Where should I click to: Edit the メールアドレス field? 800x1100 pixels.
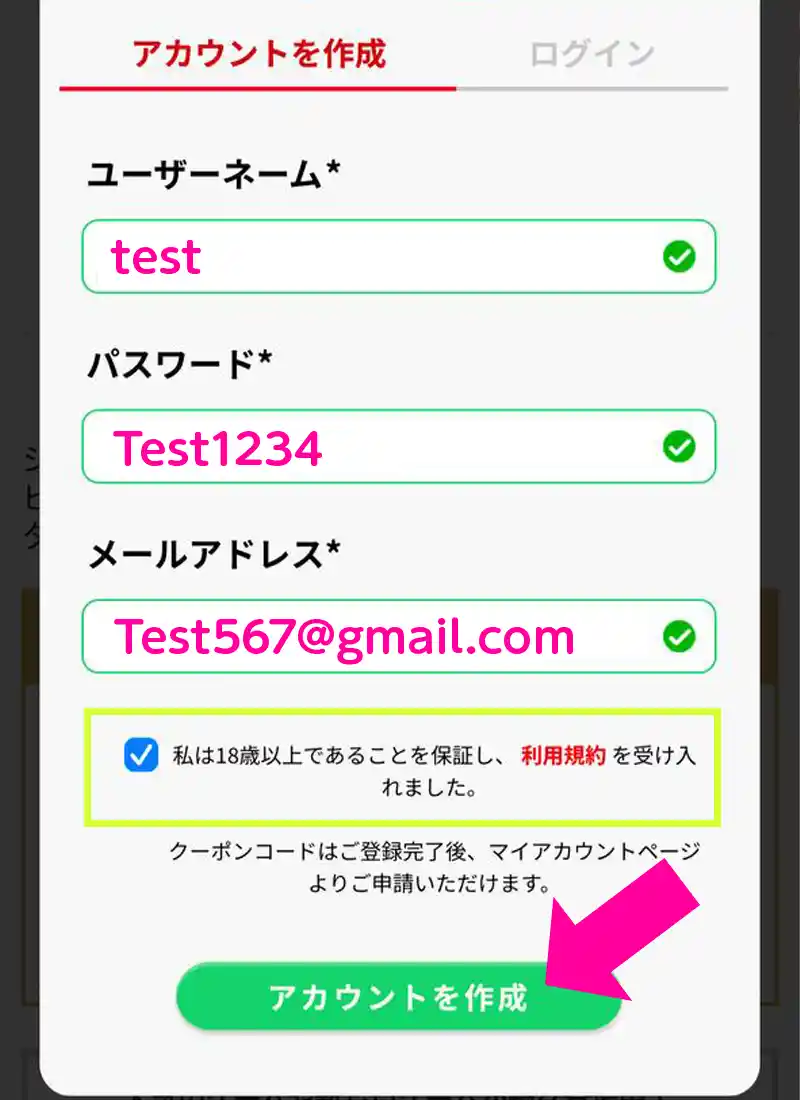point(380,637)
